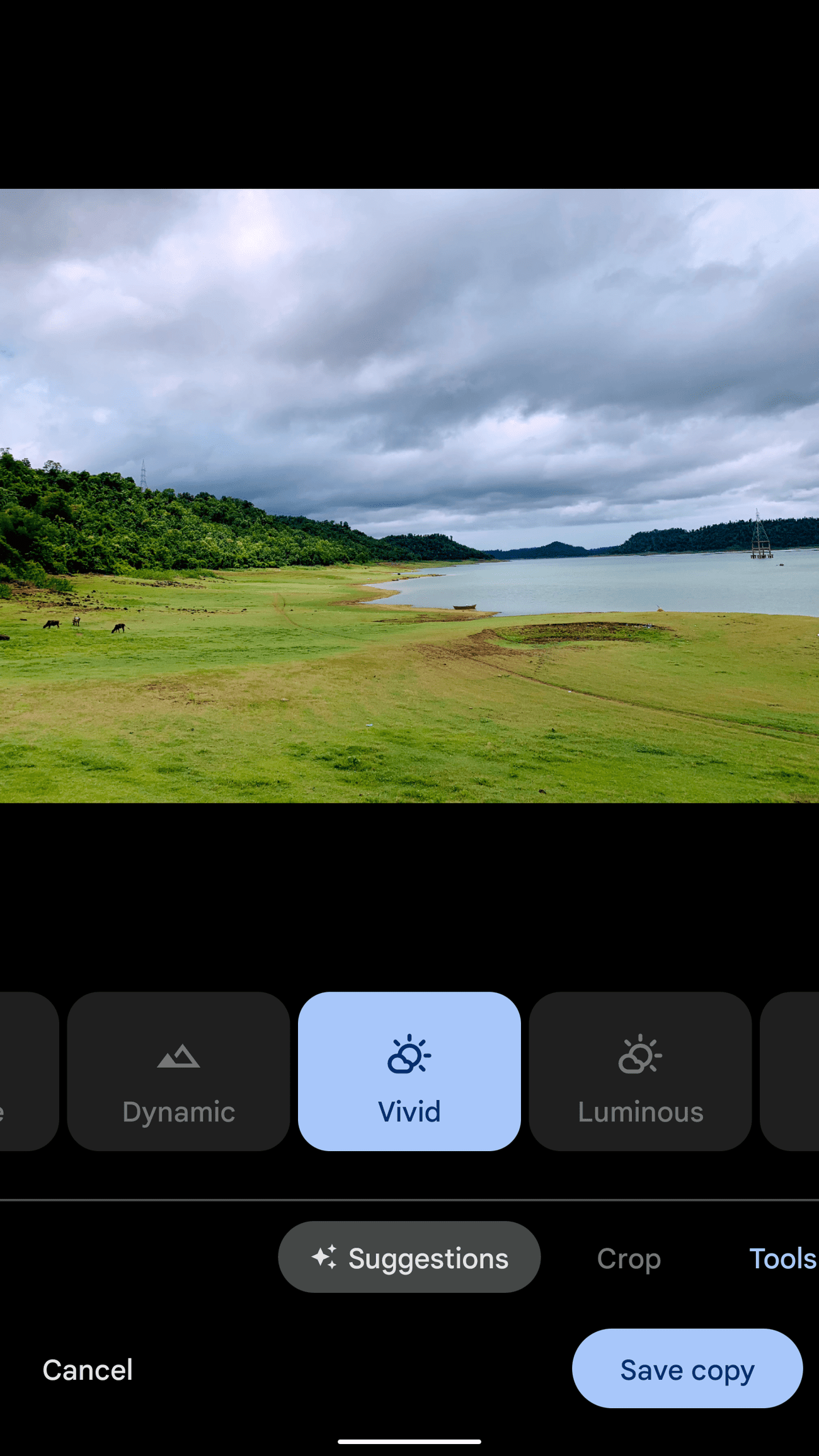
Task: Deselect the Vivid suggestion
Action: 409,1072
